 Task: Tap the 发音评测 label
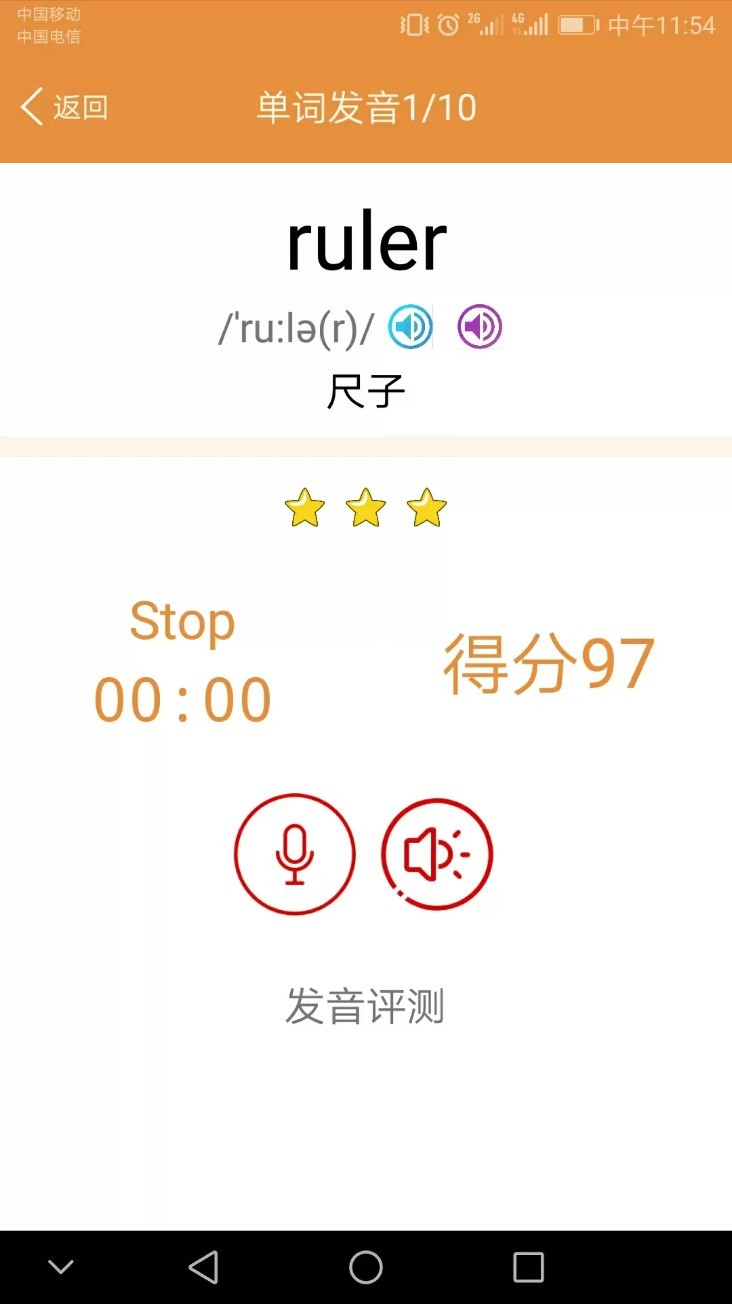pos(364,1009)
